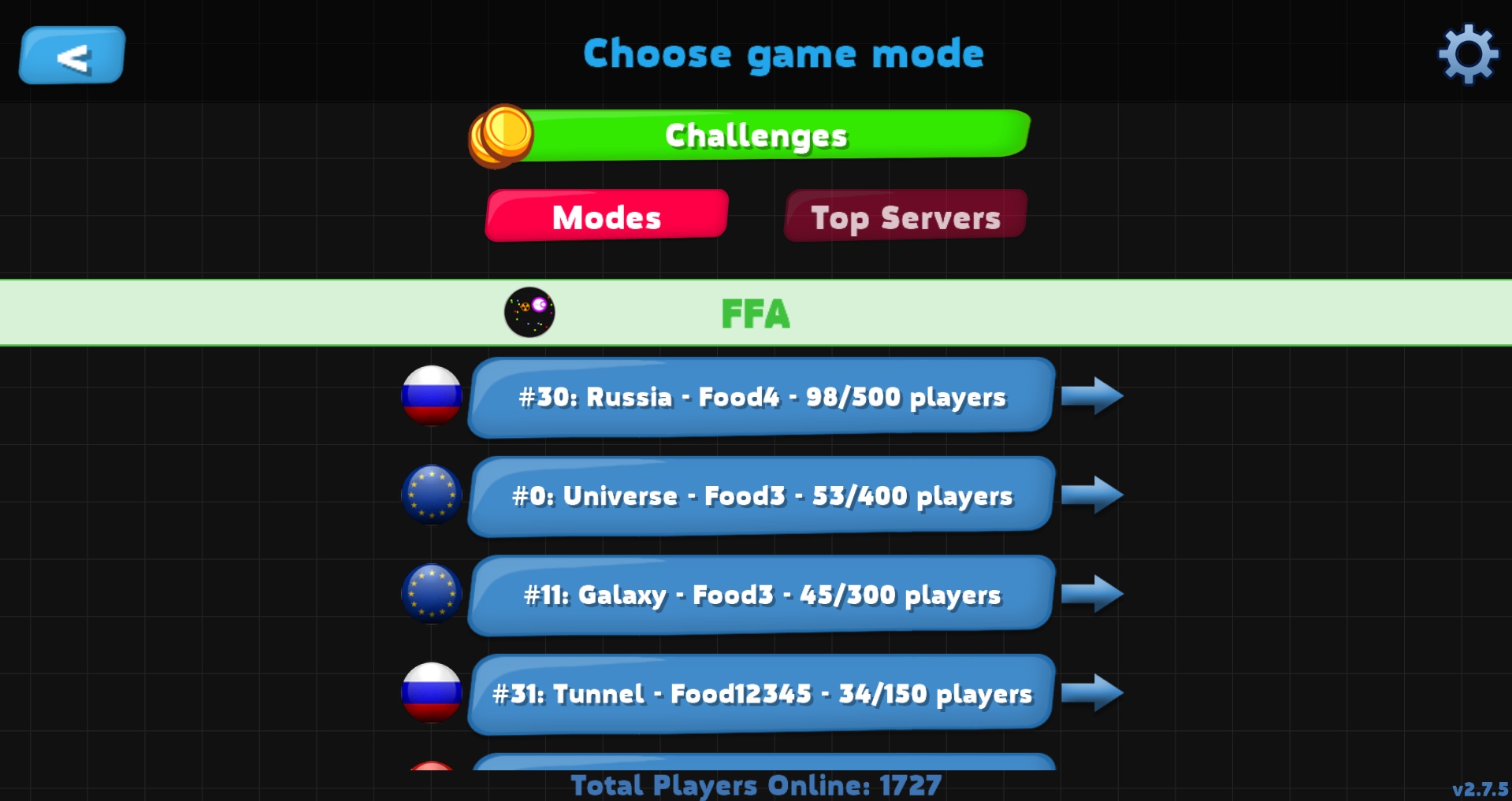1512x801 pixels.
Task: Join server #11 Galaxy Food3
Action: tap(761, 595)
